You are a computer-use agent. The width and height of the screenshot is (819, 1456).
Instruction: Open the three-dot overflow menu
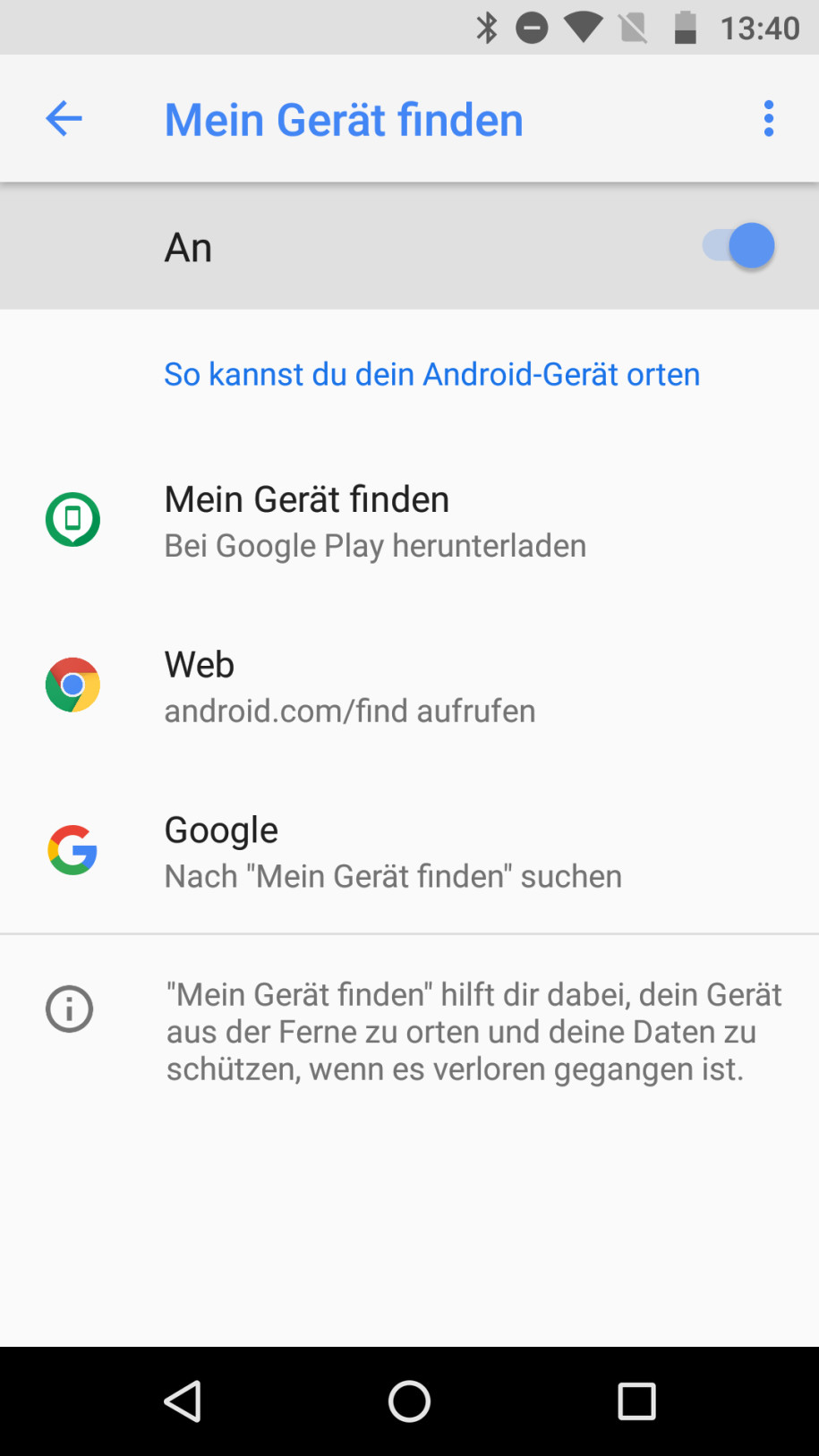tap(768, 119)
